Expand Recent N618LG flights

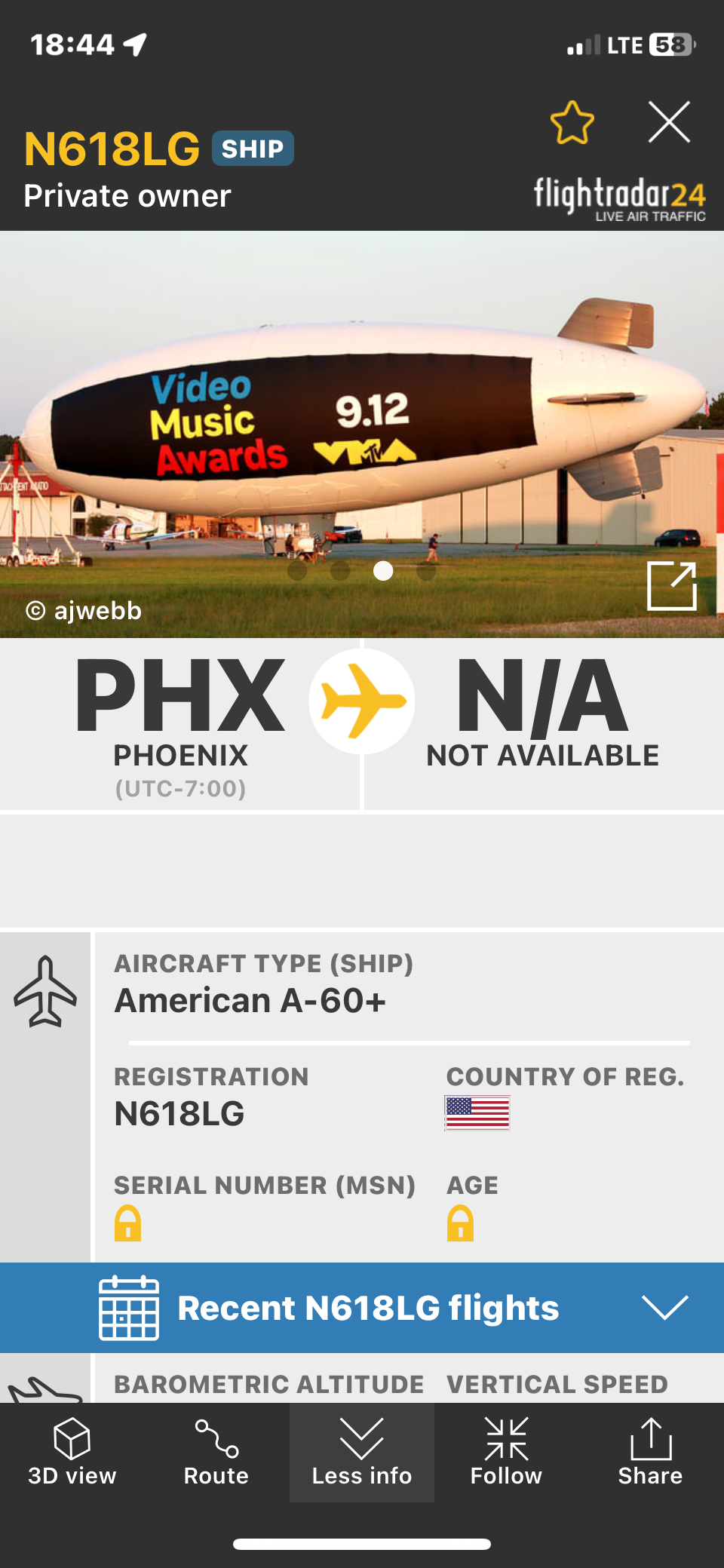click(x=664, y=1307)
